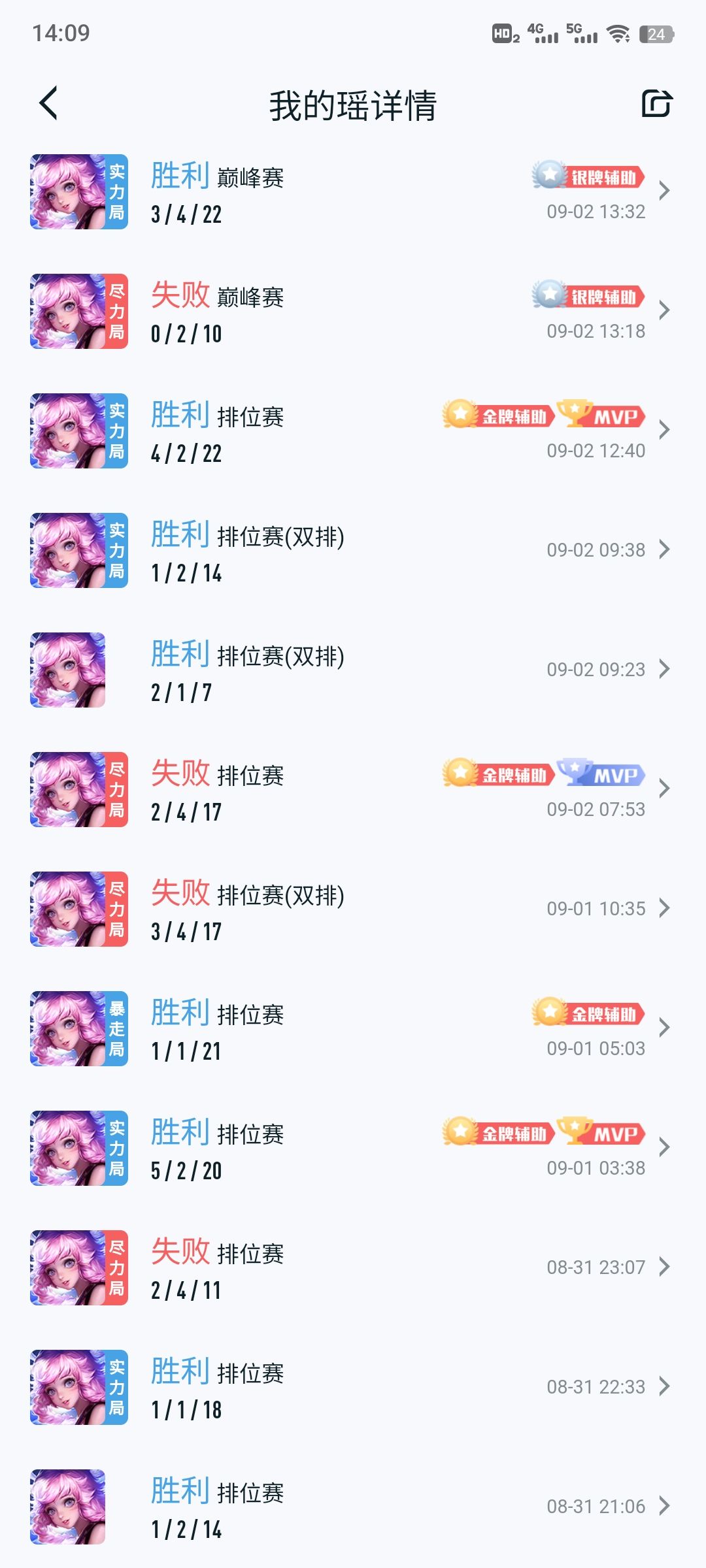Click the 尽力局 tag on the 0/2/10 defeat
706x1568 pixels.
pos(118,311)
